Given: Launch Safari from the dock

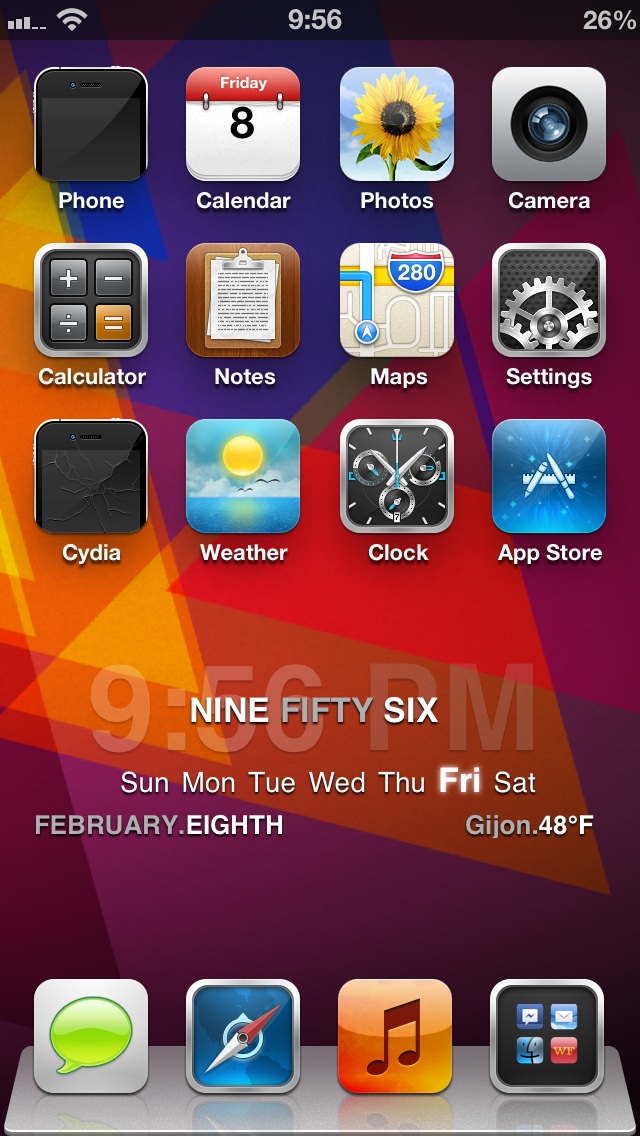Looking at the screenshot, I should coord(243,1036).
